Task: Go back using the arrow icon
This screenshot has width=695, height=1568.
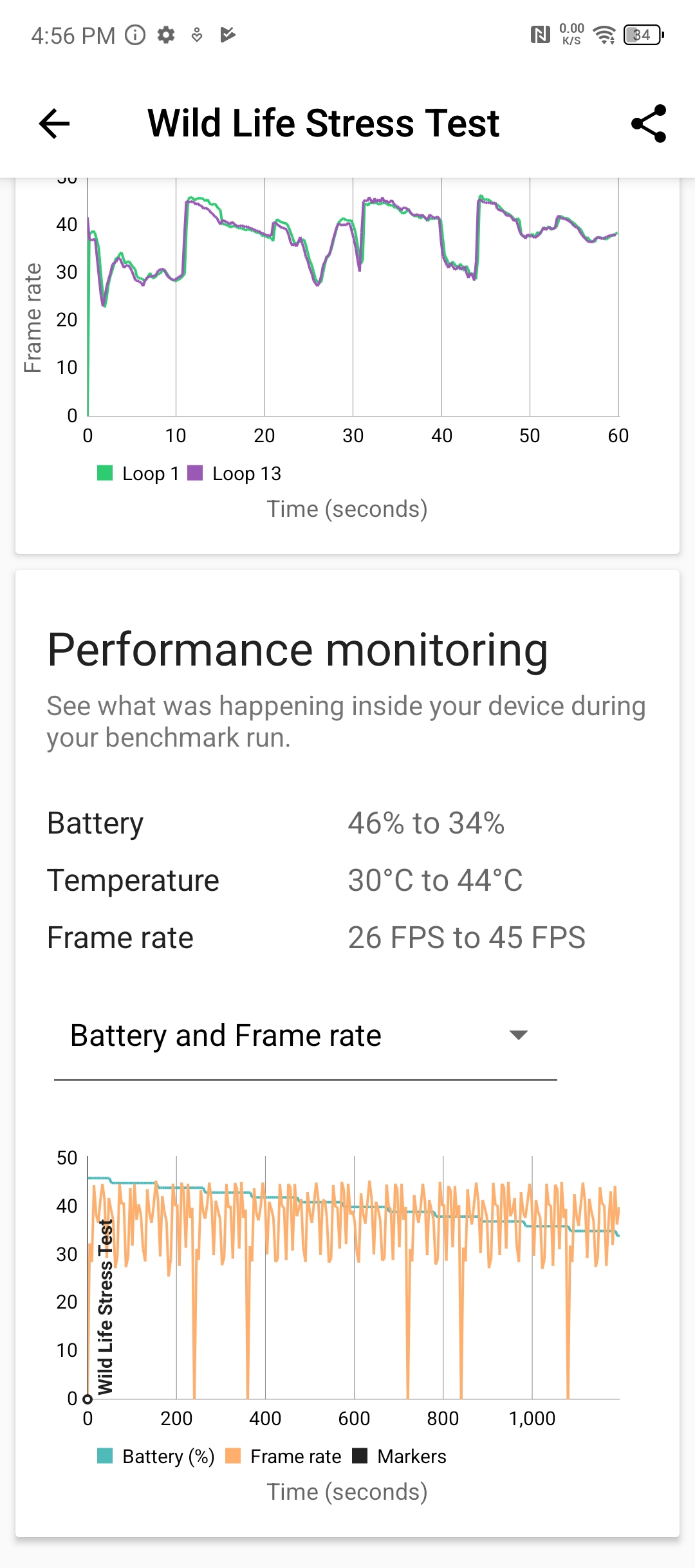Action: point(54,124)
